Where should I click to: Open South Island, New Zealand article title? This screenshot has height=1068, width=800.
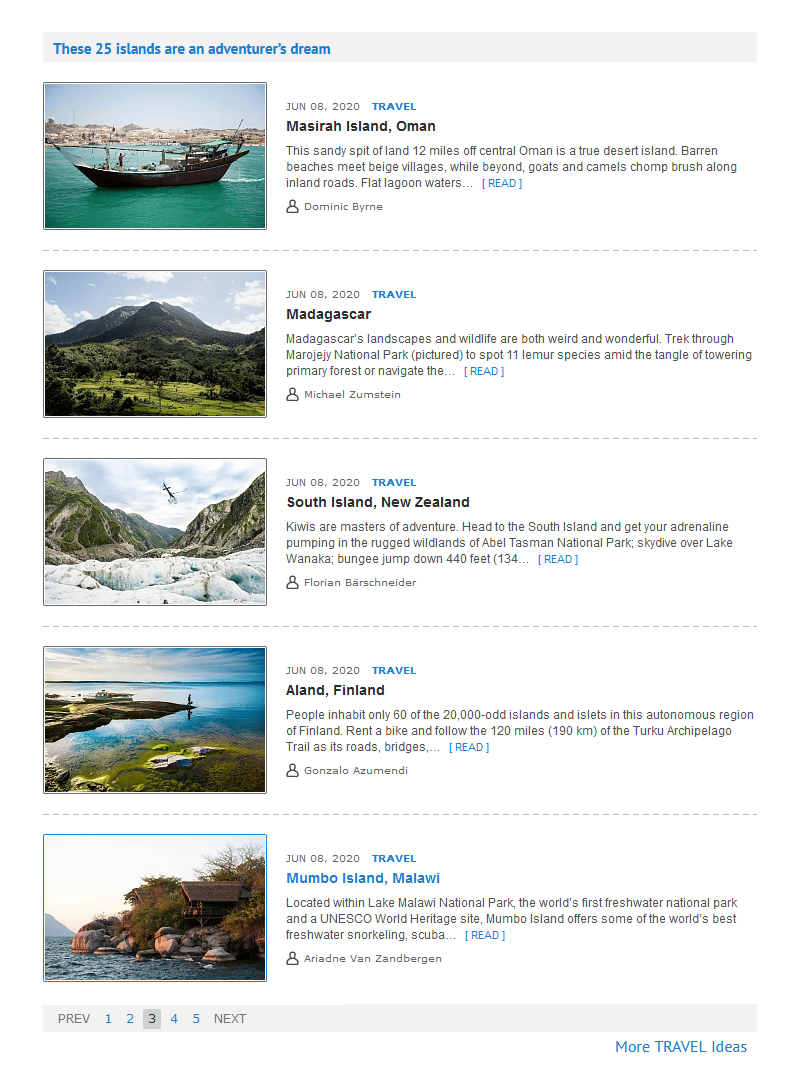[x=377, y=502]
